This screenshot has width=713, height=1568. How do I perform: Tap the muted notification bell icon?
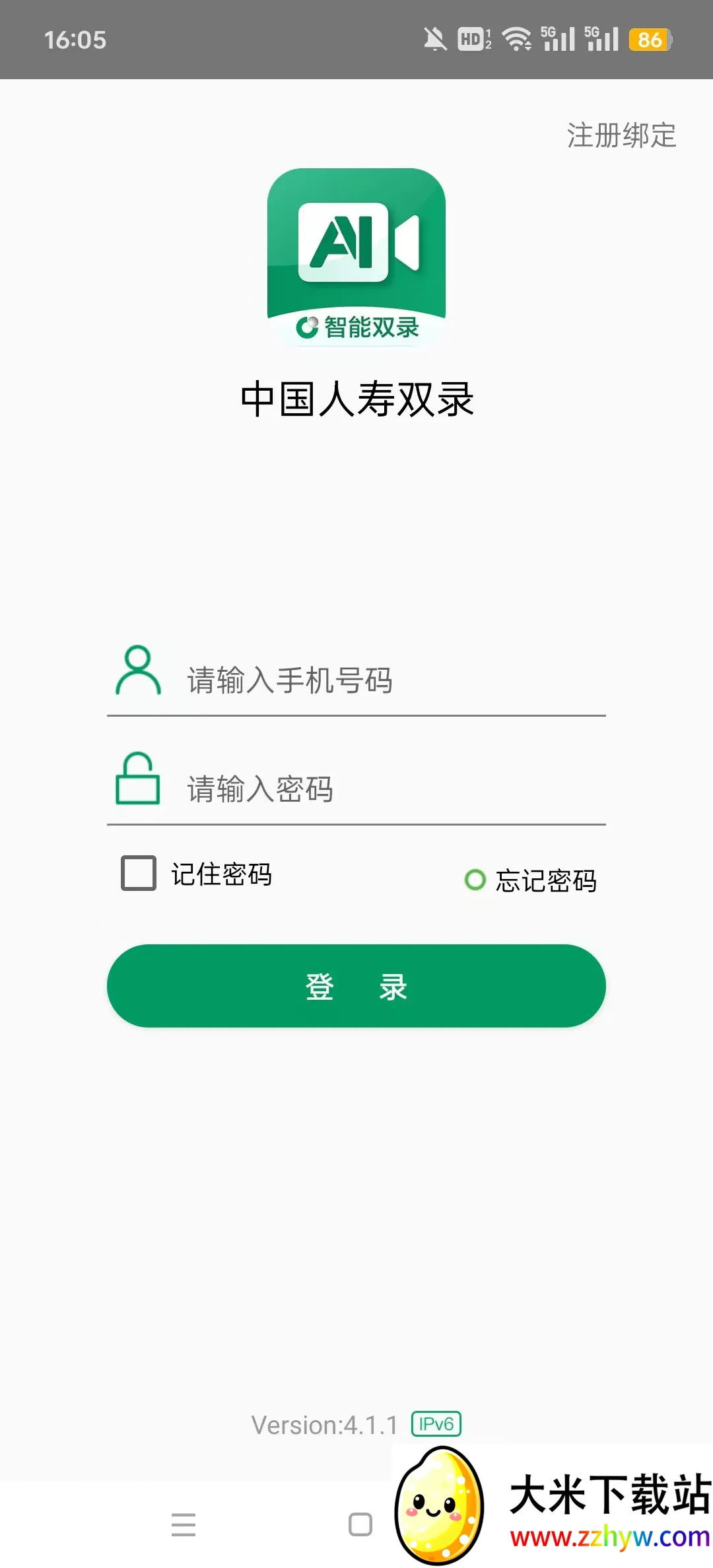436,40
